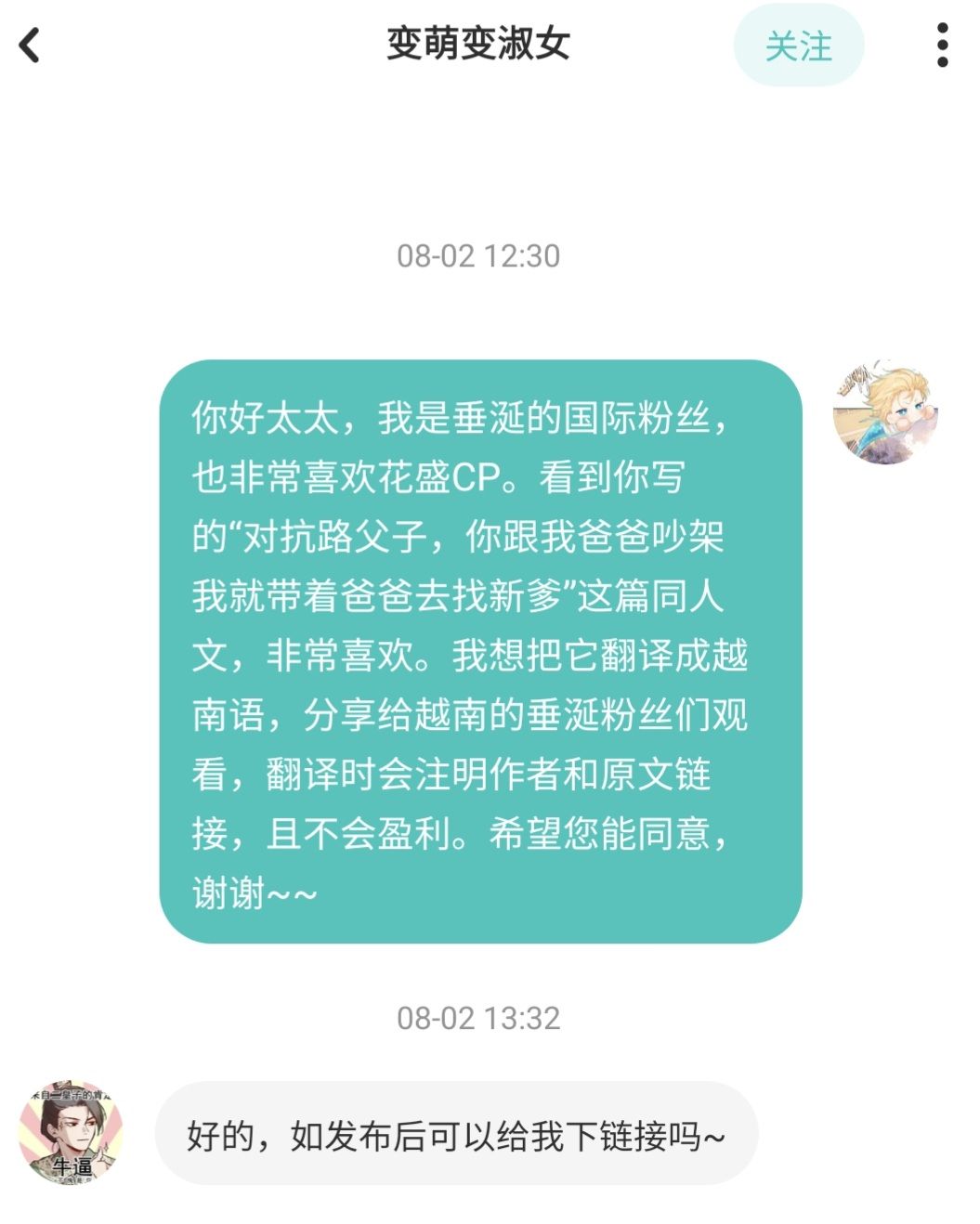View the profile from the 牛逼 avatar
The image size is (980, 1224).
coord(71,1132)
